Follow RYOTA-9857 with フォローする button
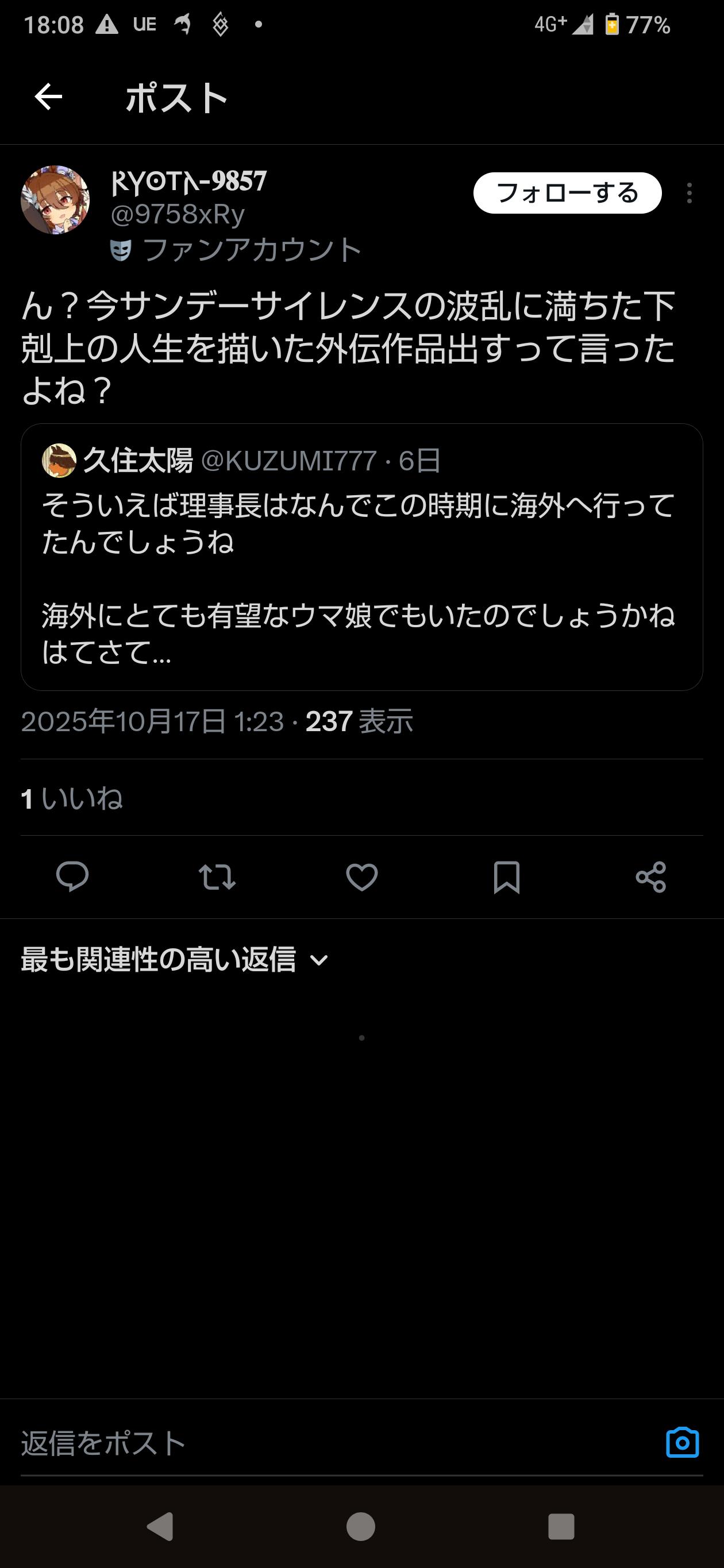724x1568 pixels. coord(567,193)
